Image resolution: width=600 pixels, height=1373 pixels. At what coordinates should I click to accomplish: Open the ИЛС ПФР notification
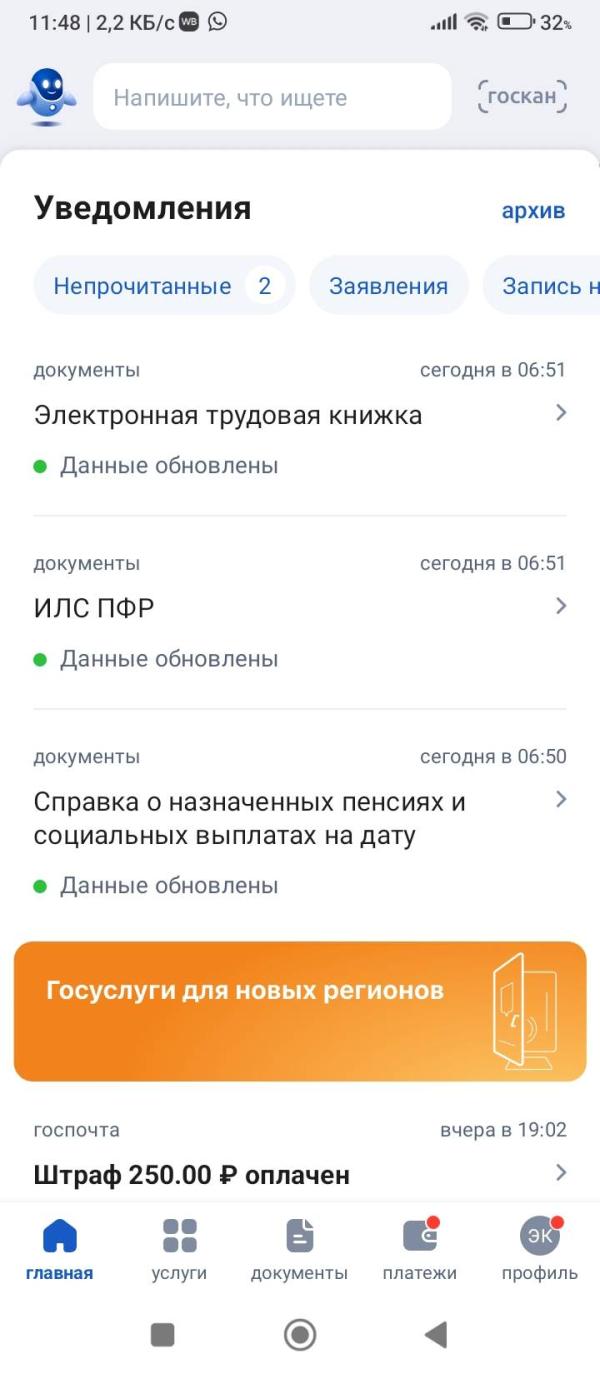tap(299, 608)
